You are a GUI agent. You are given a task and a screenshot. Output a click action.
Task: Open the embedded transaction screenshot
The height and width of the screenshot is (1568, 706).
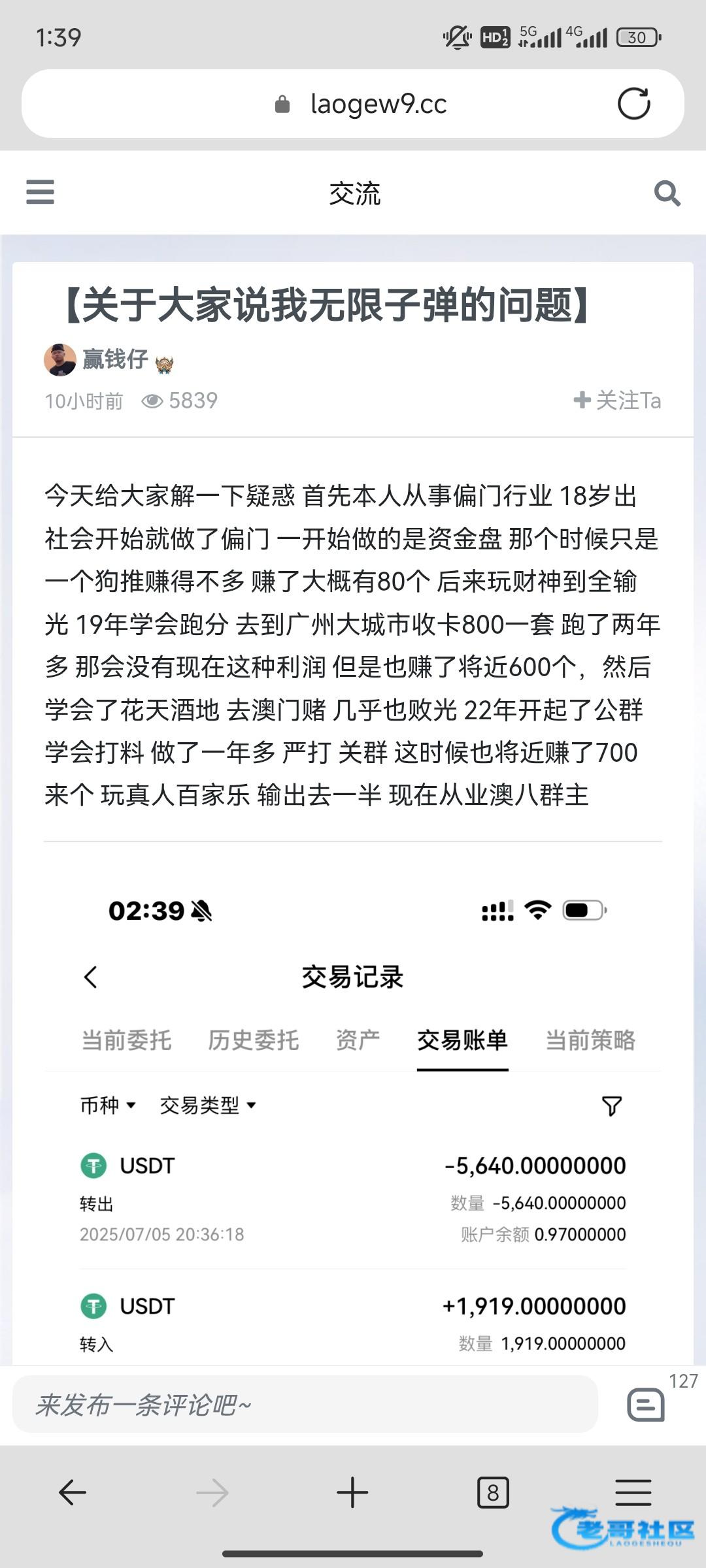pyautogui.click(x=353, y=1111)
